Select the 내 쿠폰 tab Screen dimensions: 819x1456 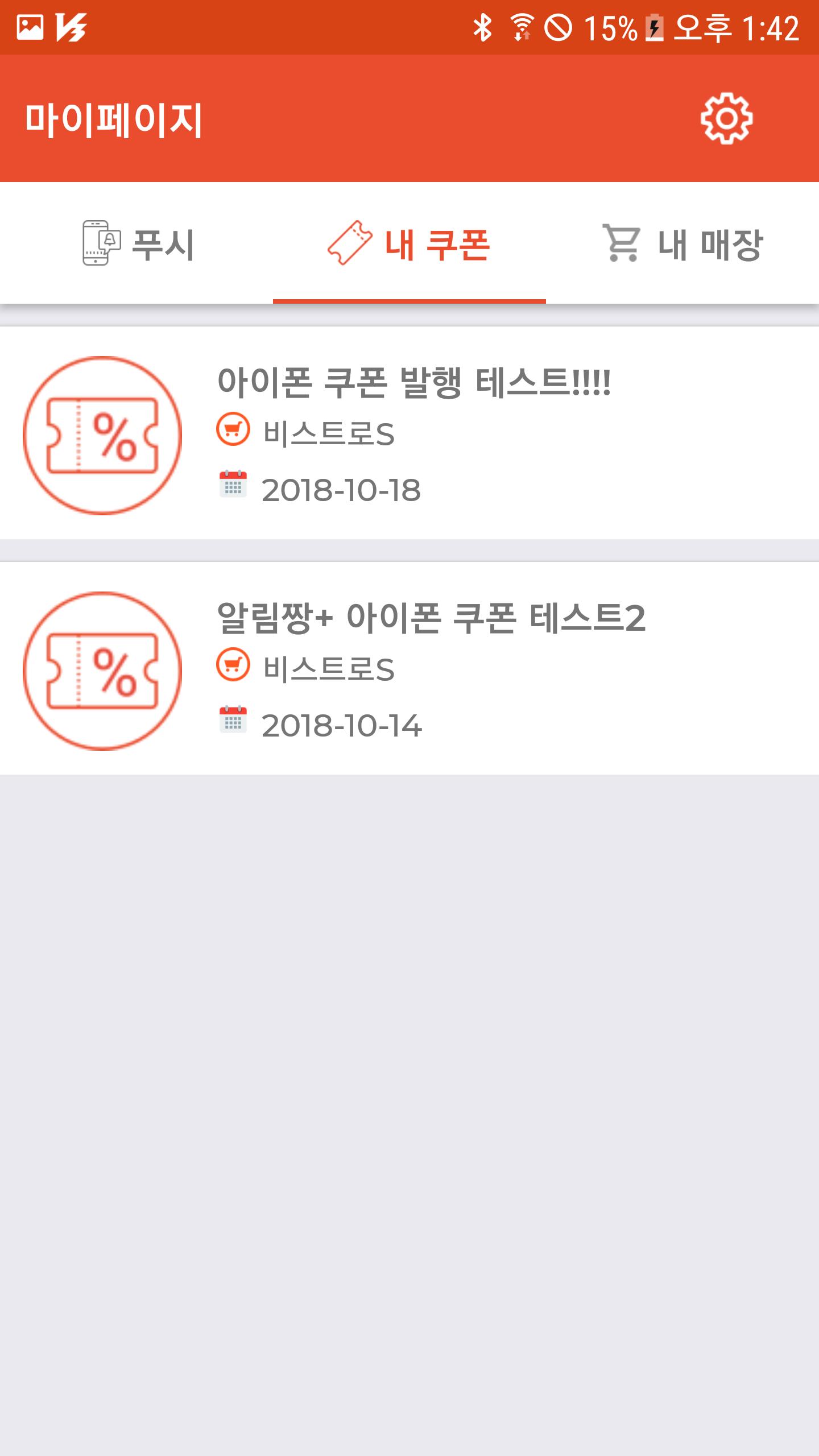coord(409,243)
